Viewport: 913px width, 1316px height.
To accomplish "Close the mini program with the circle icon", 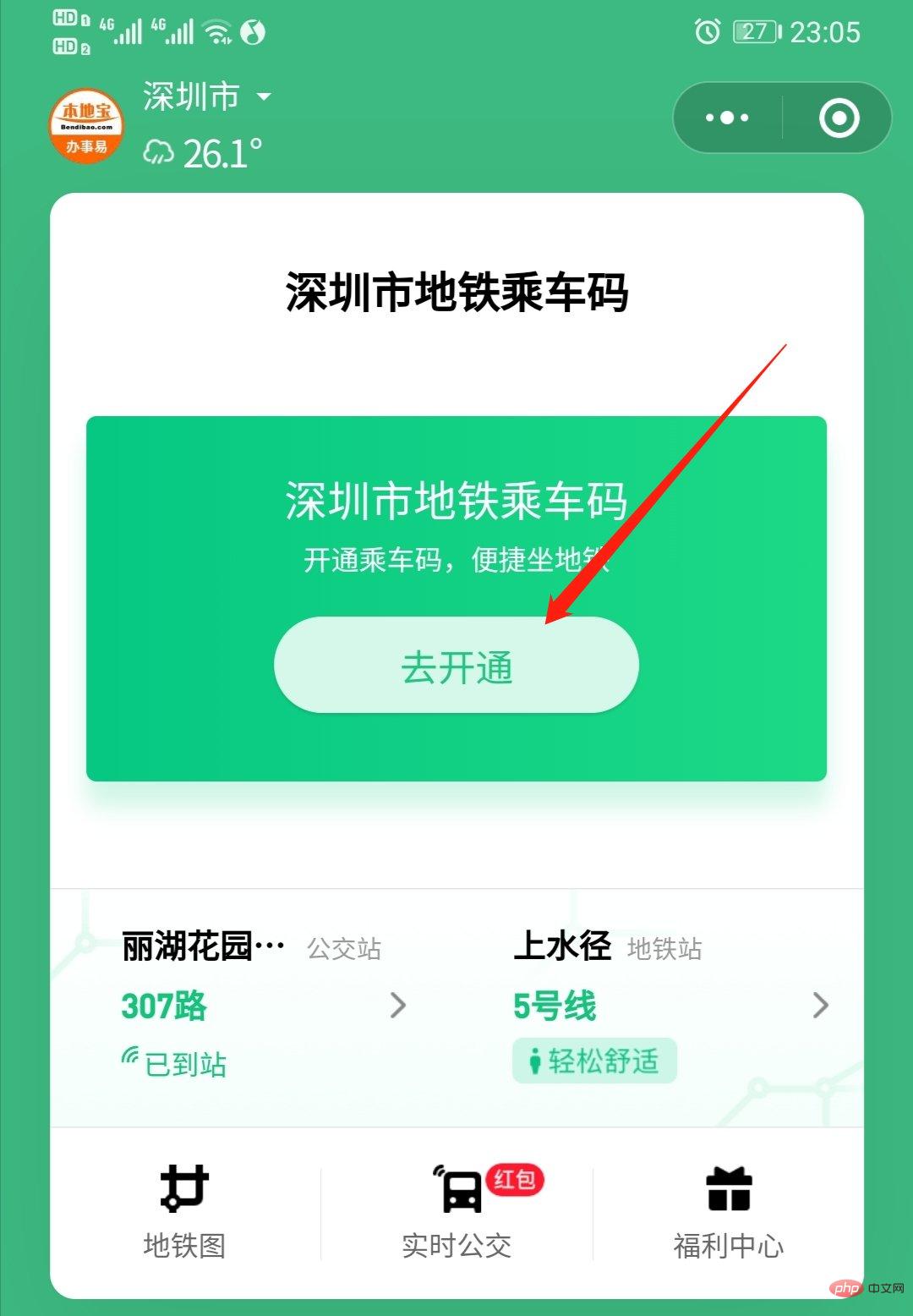I will tap(839, 118).
